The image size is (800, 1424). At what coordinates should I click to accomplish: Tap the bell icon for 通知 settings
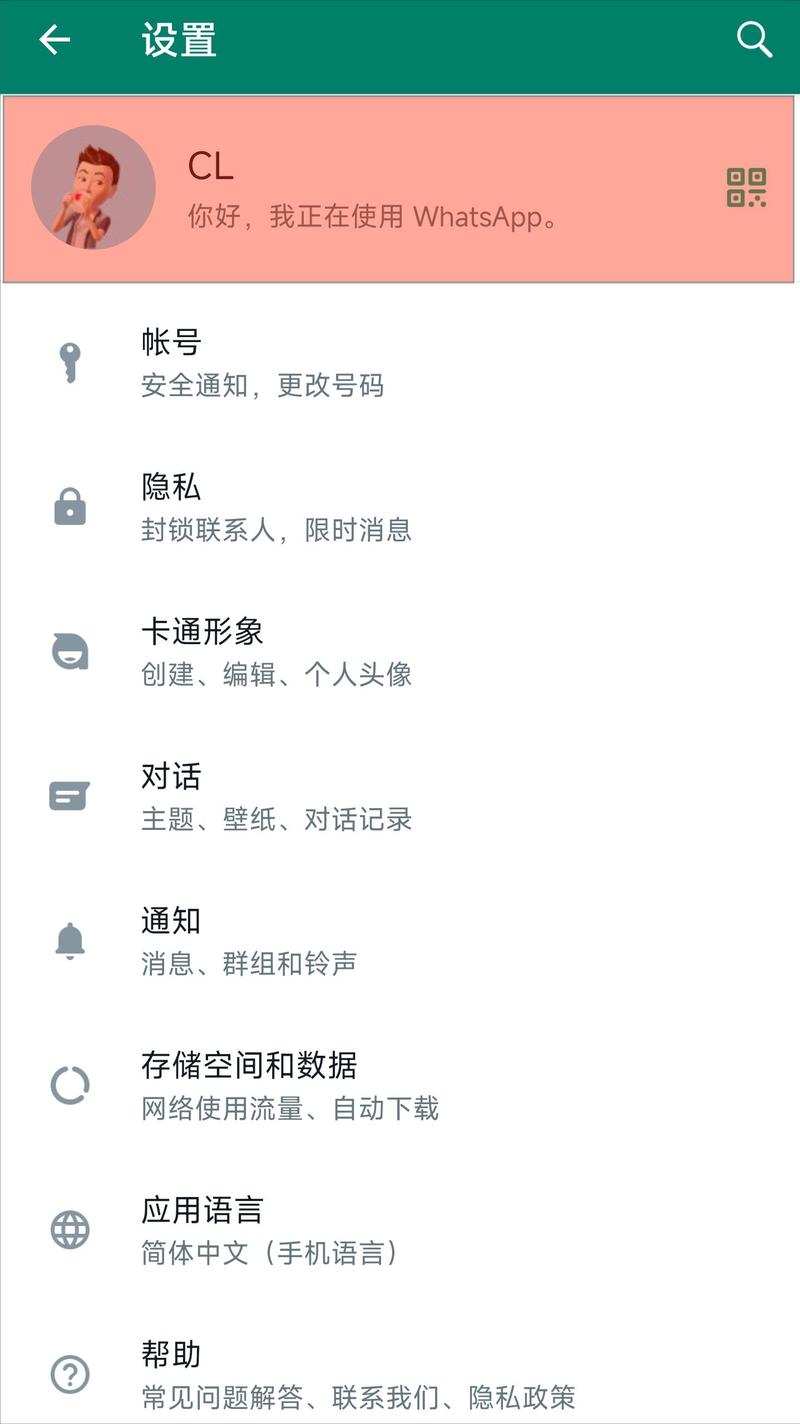click(69, 941)
